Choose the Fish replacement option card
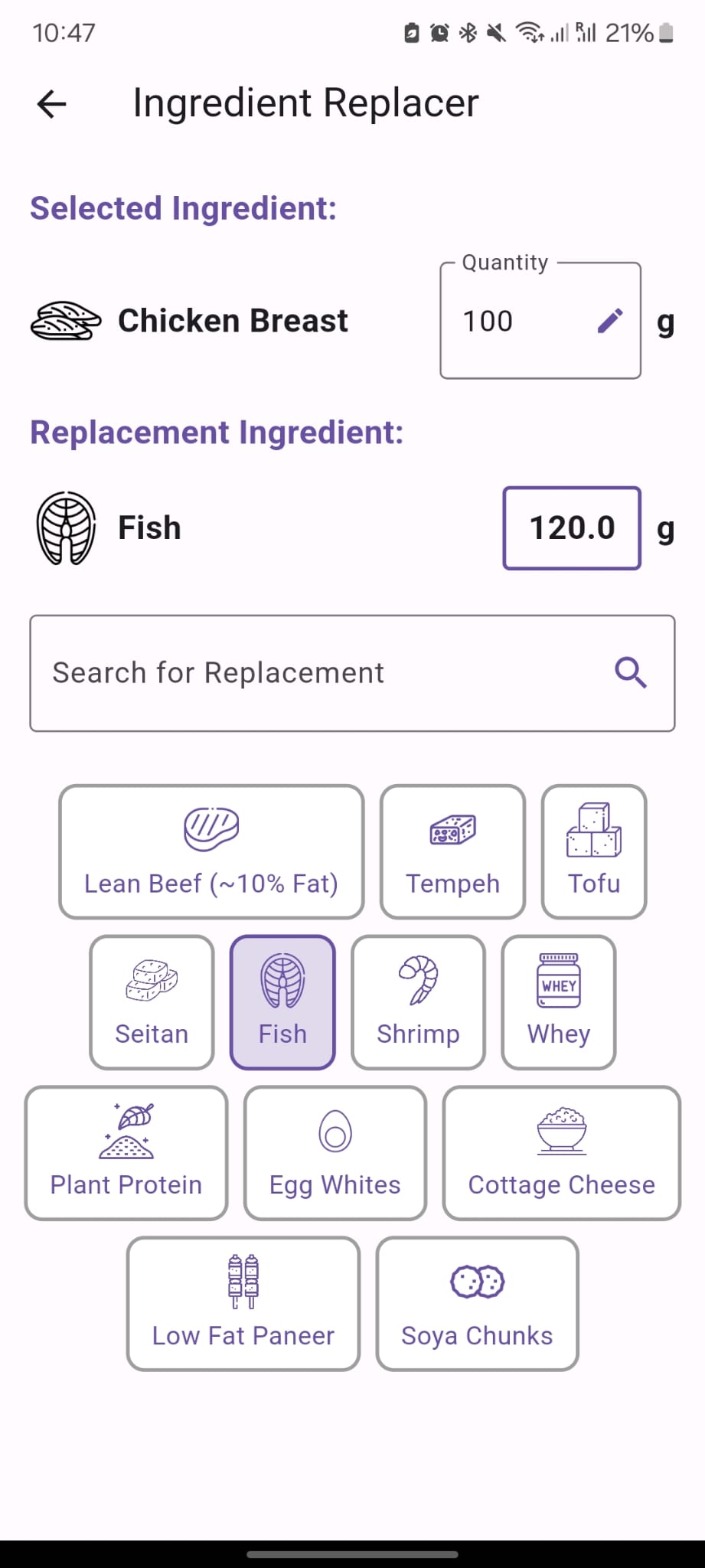 (282, 1001)
